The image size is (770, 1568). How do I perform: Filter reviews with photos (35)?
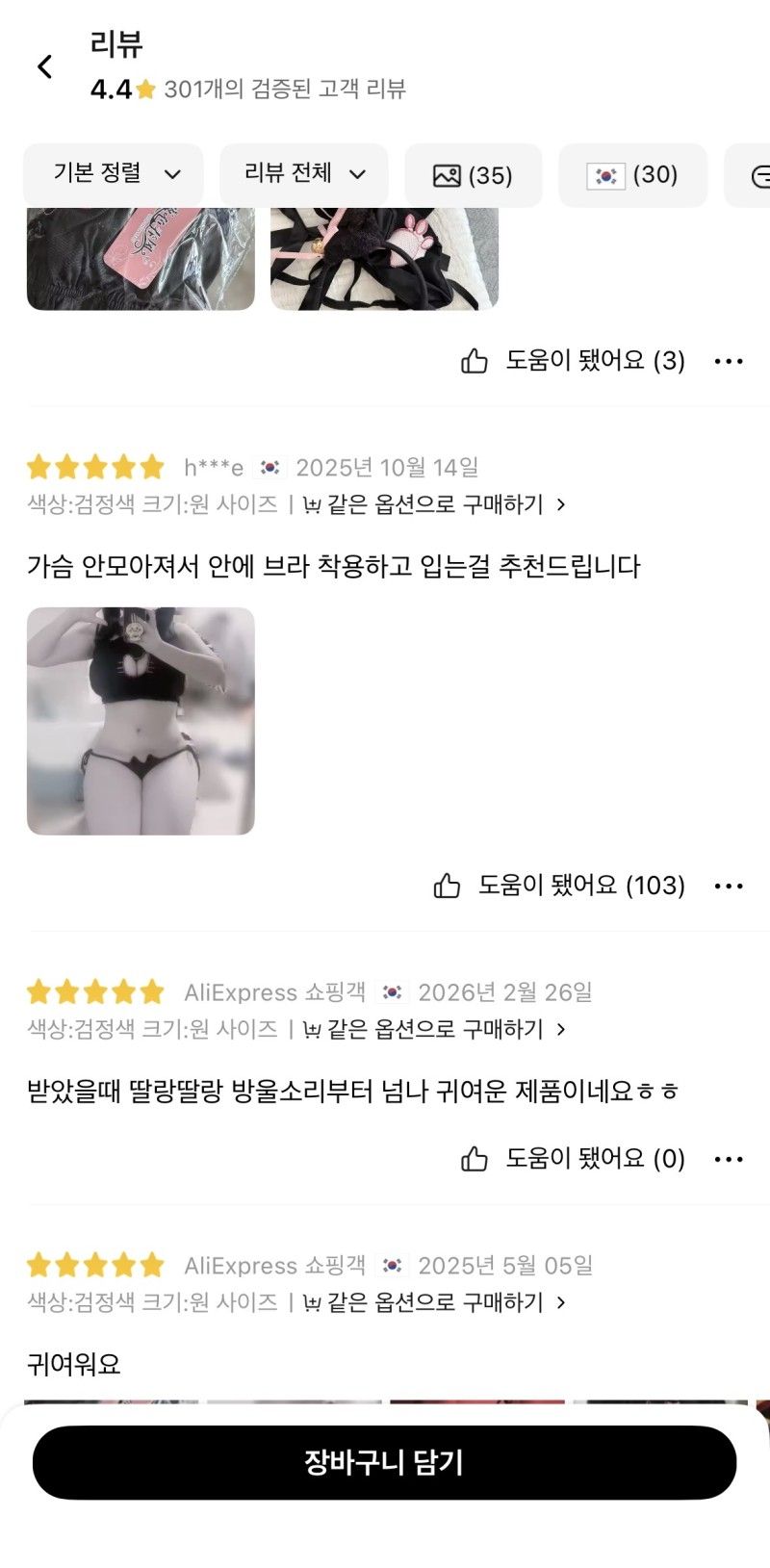473,175
